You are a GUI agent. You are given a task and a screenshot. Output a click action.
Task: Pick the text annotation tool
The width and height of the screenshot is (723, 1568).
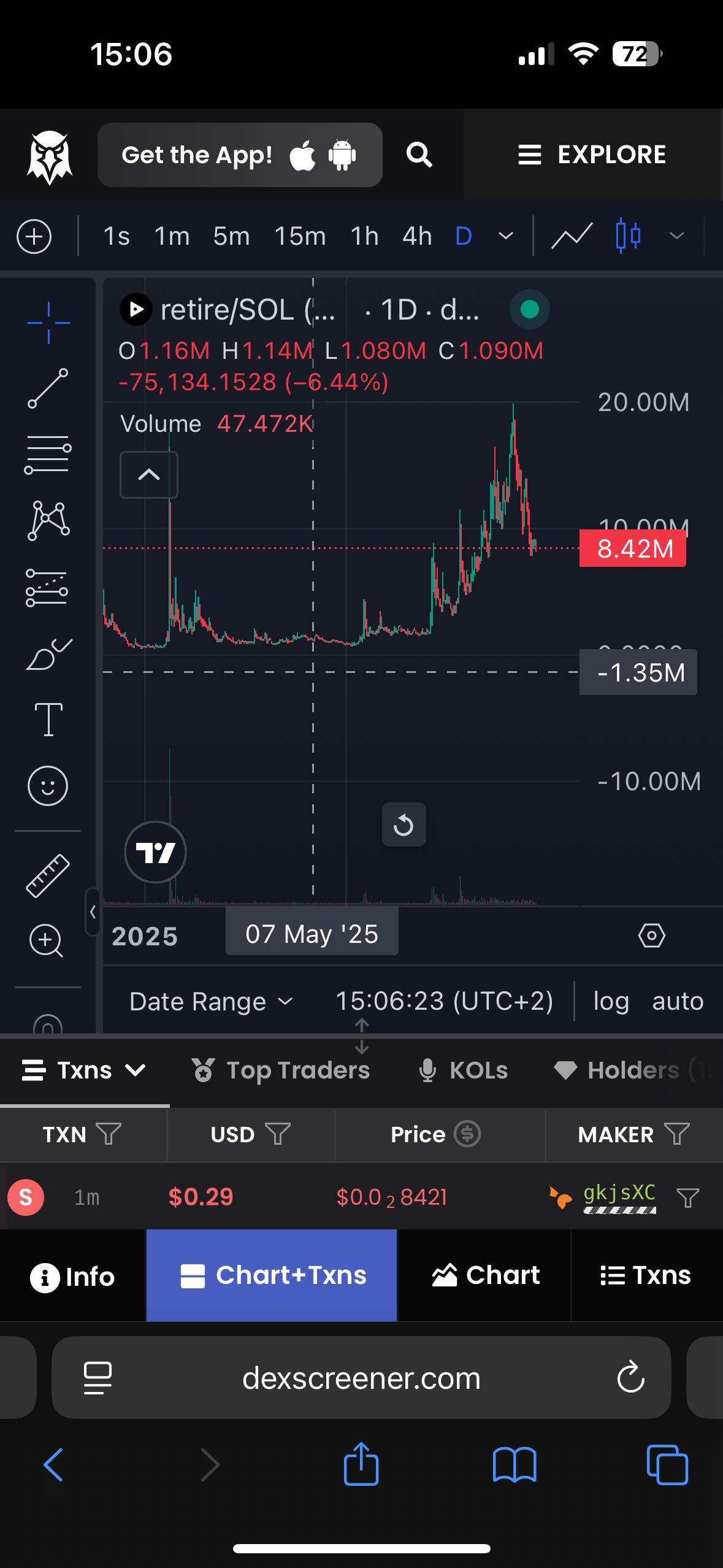[x=48, y=719]
